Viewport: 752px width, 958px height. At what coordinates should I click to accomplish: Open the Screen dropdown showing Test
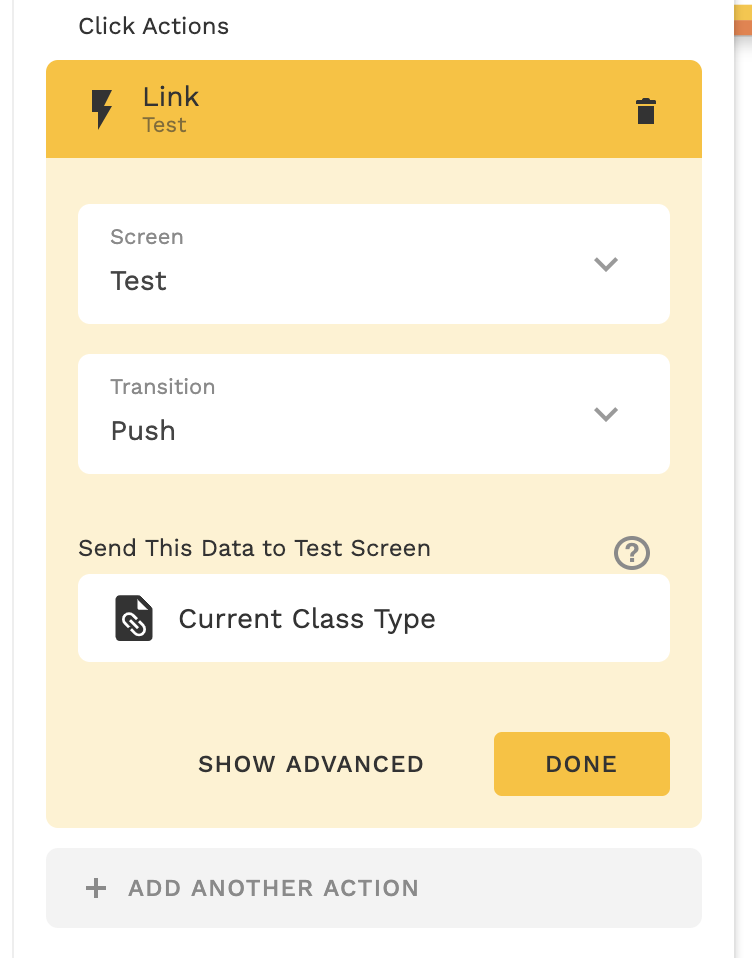[373, 264]
